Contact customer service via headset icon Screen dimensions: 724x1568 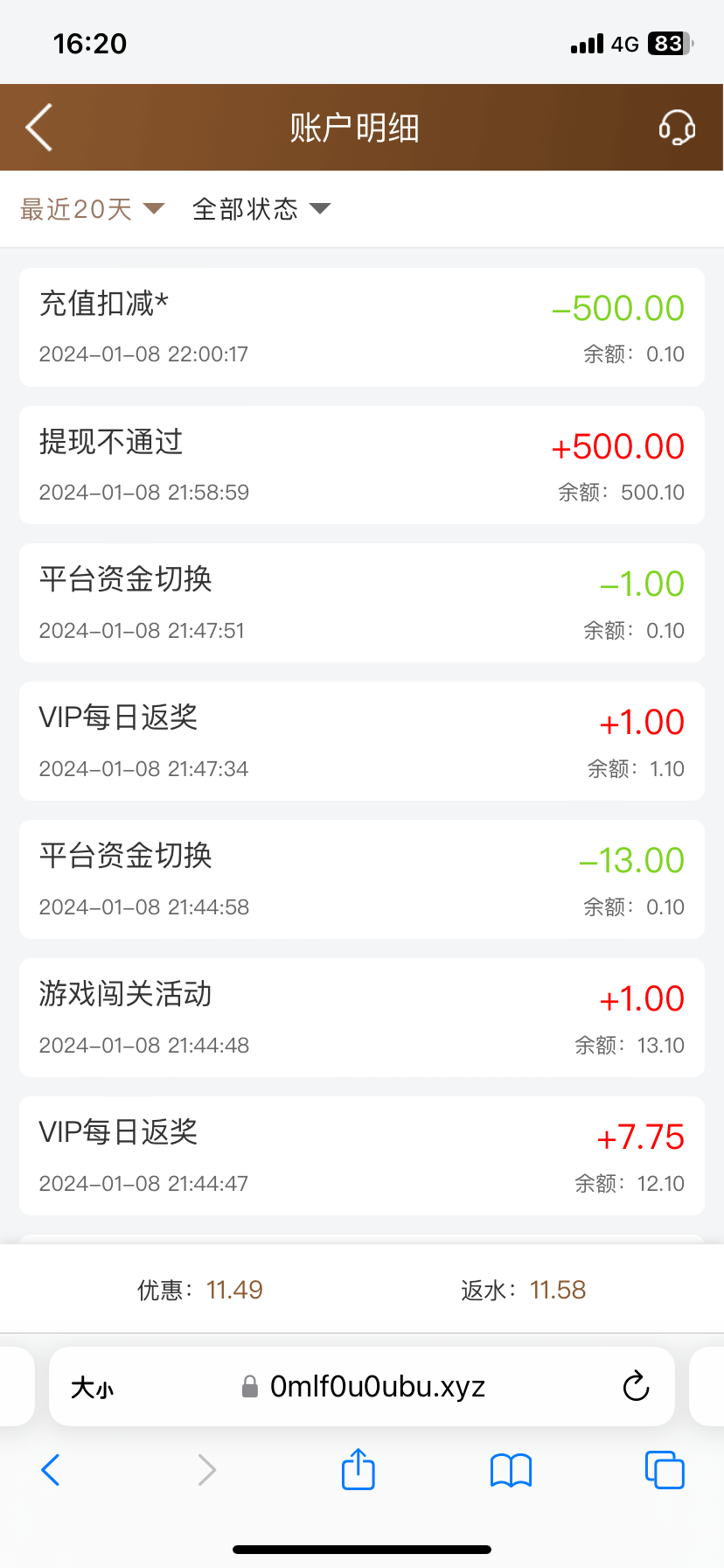[x=677, y=128]
